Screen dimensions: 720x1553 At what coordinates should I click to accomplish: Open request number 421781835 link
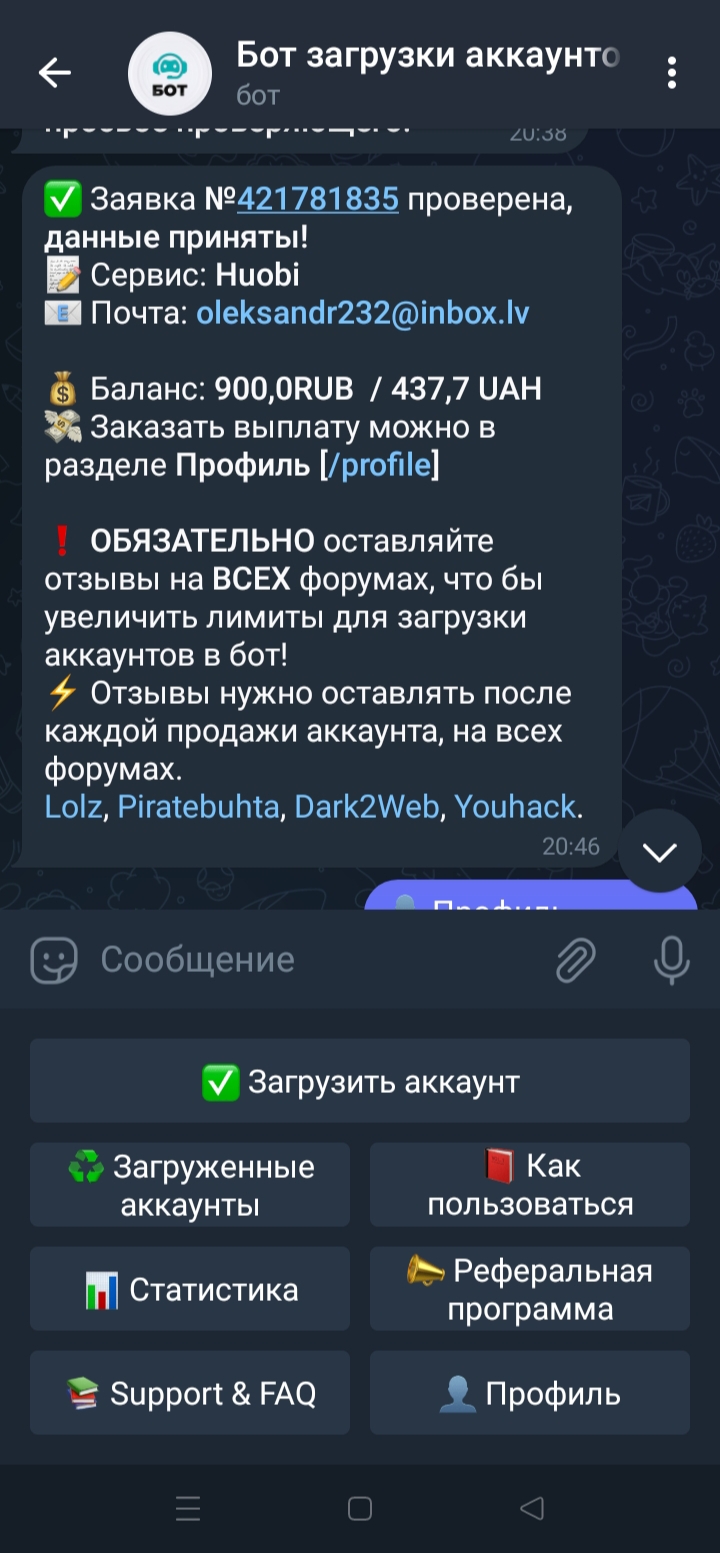(x=318, y=200)
